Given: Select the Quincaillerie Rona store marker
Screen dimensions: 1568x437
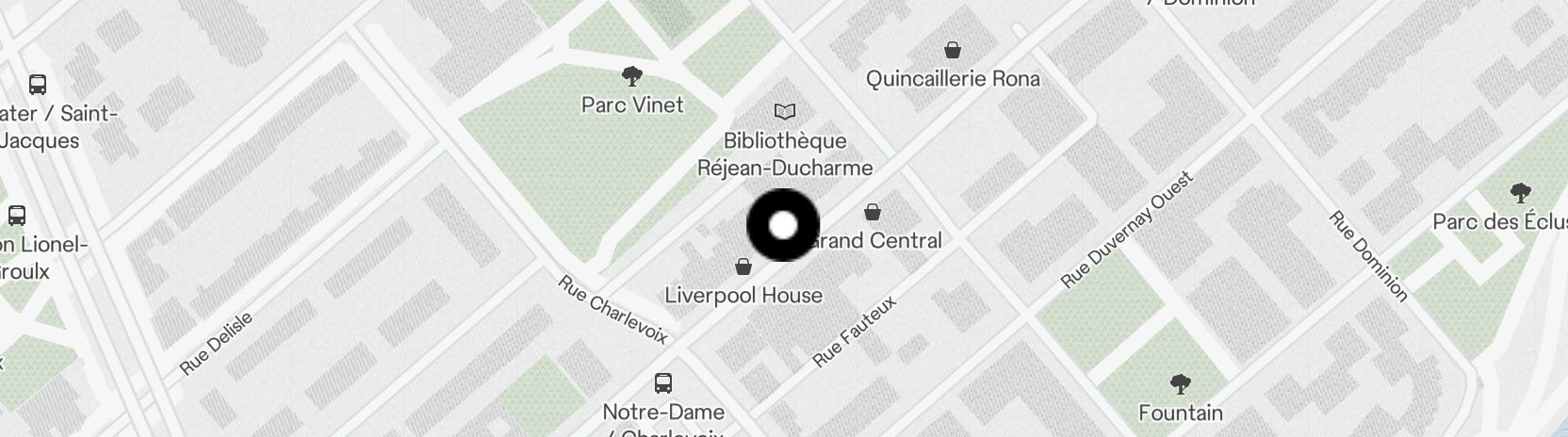Looking at the screenshot, I should click(953, 50).
